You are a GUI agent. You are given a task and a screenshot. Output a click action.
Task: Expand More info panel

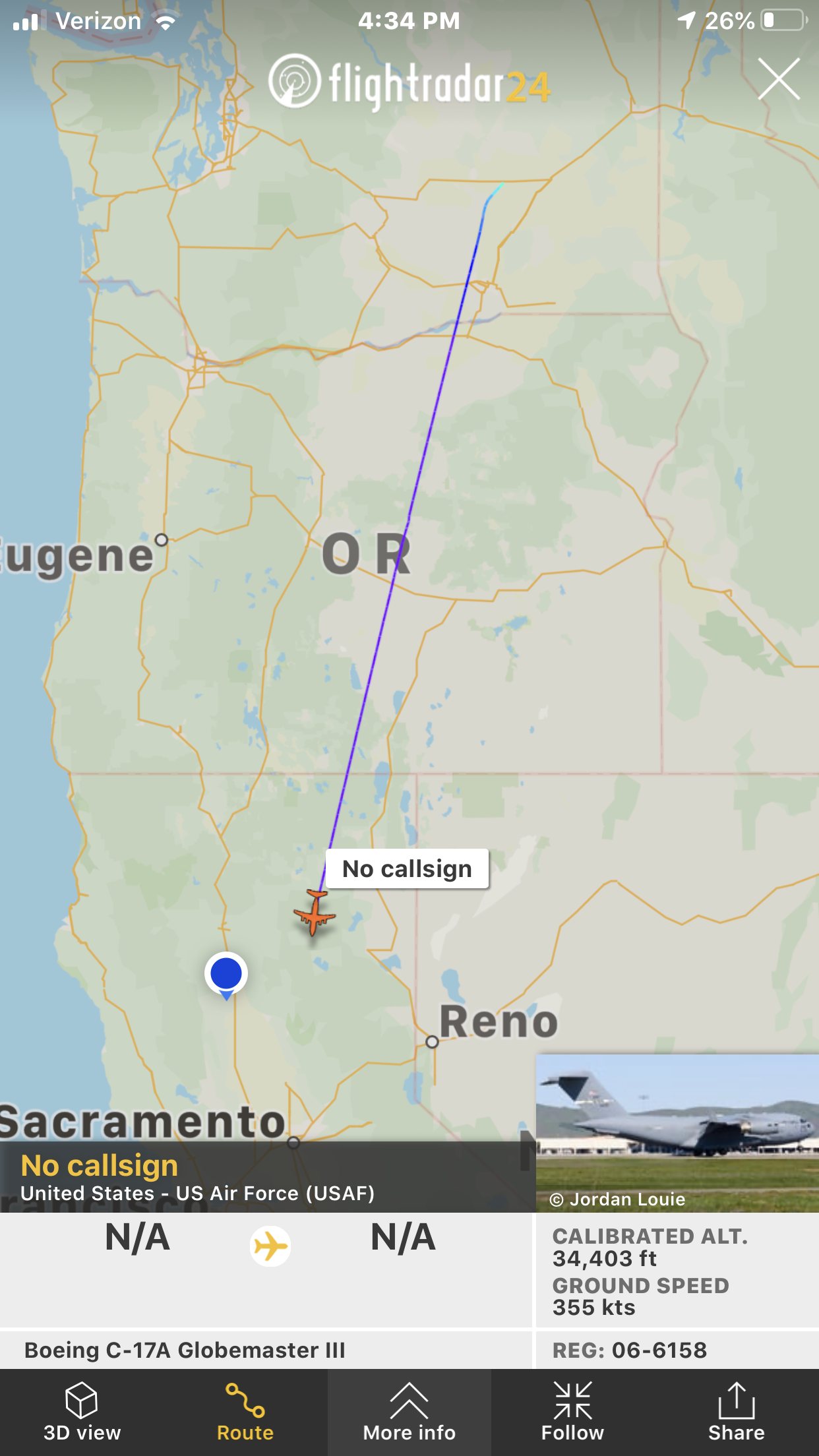(409, 1412)
